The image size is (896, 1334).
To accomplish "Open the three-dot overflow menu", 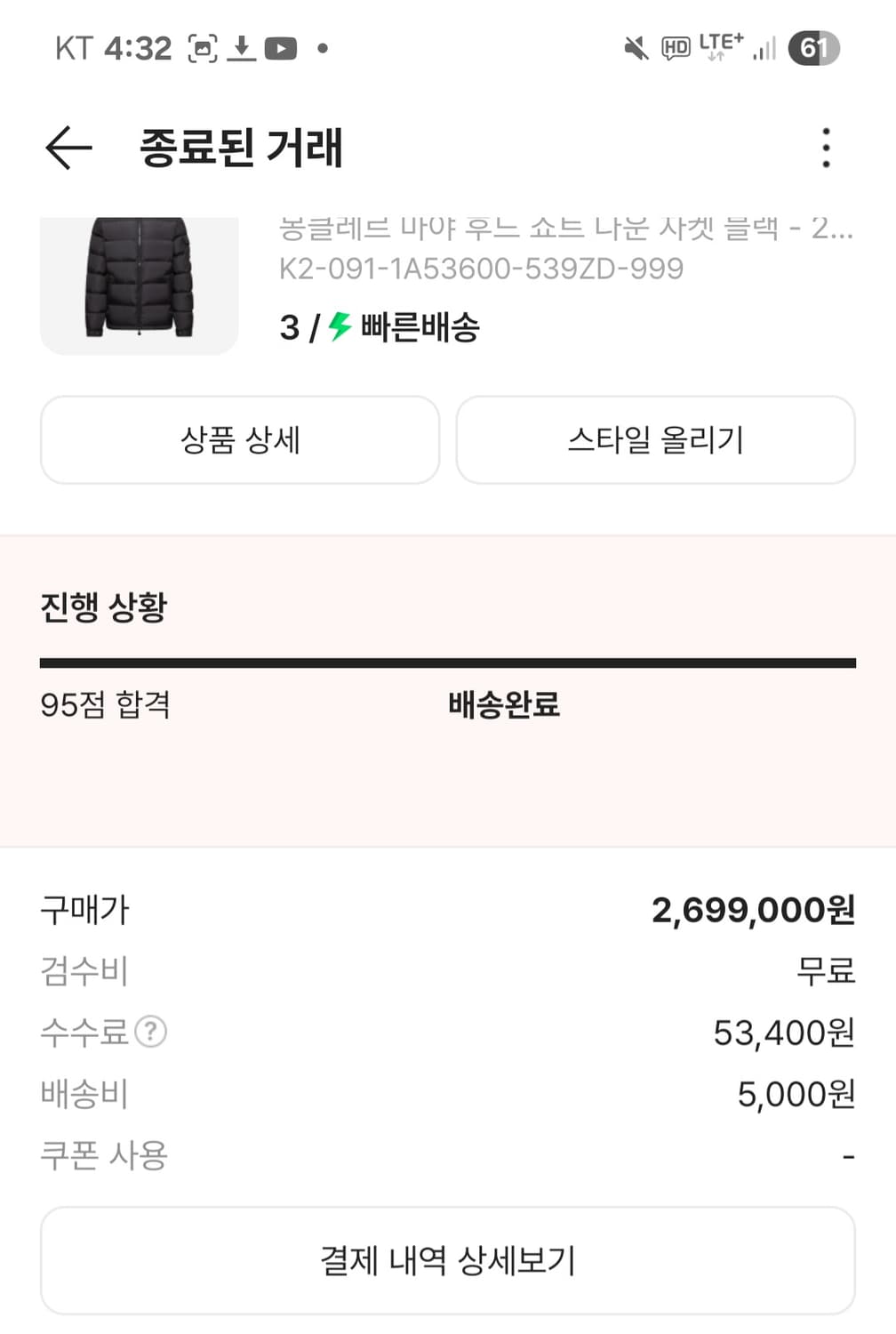I will point(827,148).
